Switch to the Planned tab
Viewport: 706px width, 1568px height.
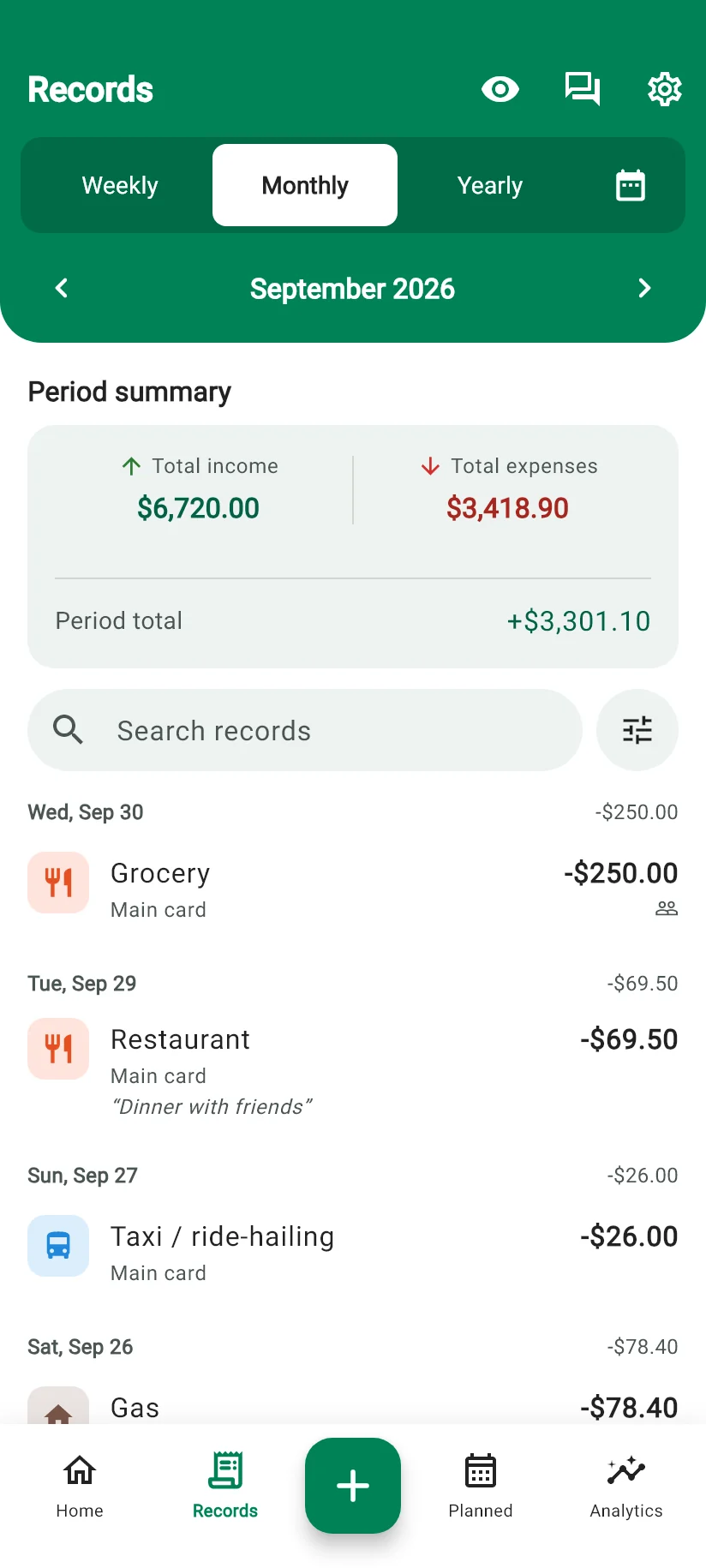481,1486
